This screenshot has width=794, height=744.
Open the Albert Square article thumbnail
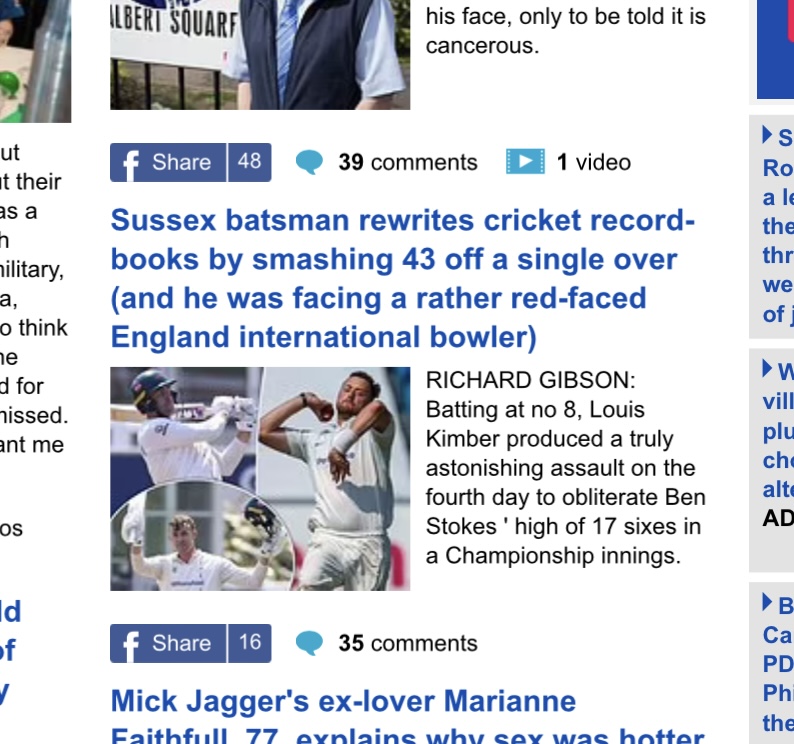point(259,55)
